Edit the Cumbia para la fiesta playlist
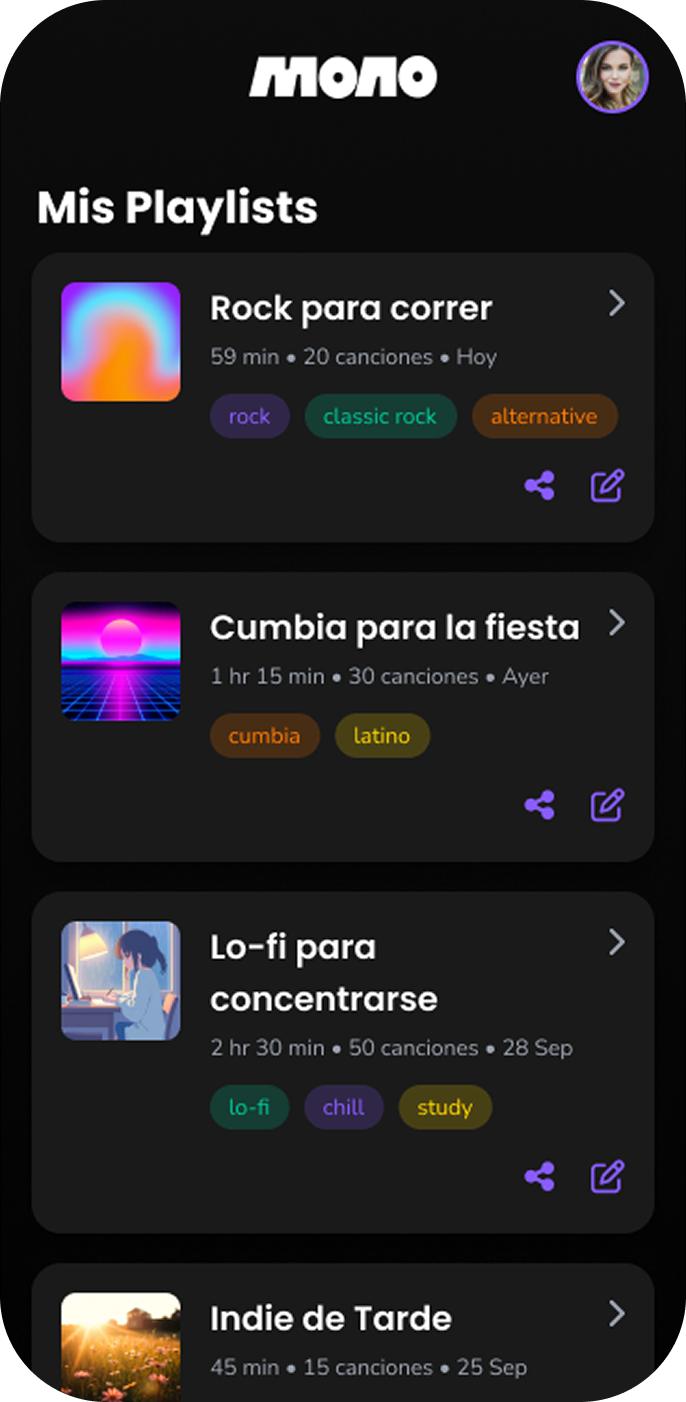 pos(607,805)
